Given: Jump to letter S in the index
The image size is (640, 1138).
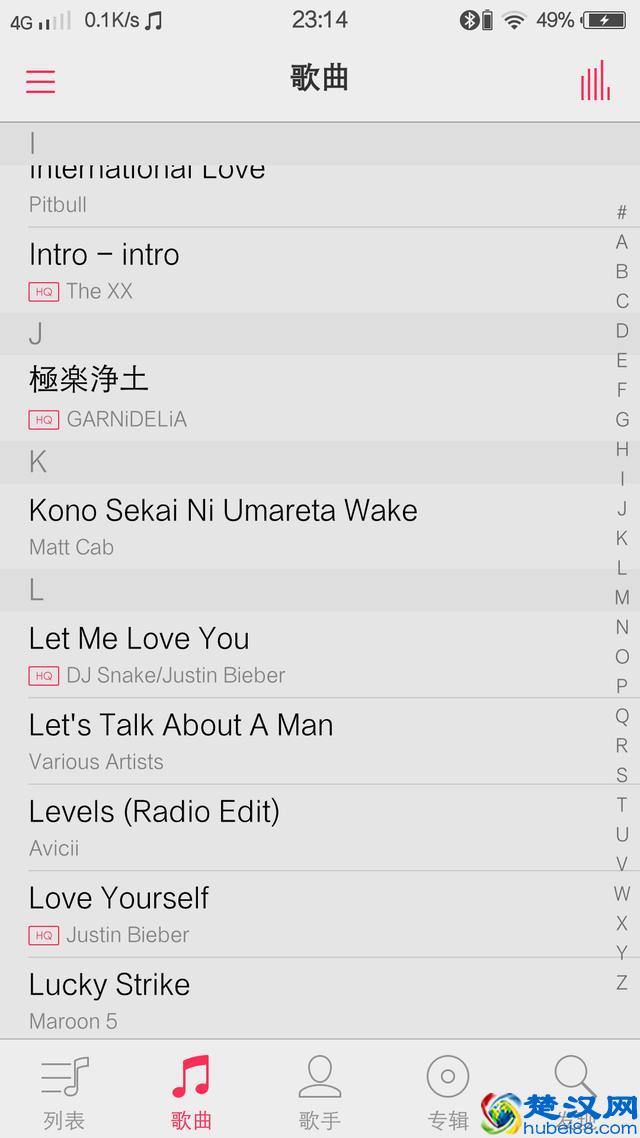Looking at the screenshot, I should [x=622, y=775].
